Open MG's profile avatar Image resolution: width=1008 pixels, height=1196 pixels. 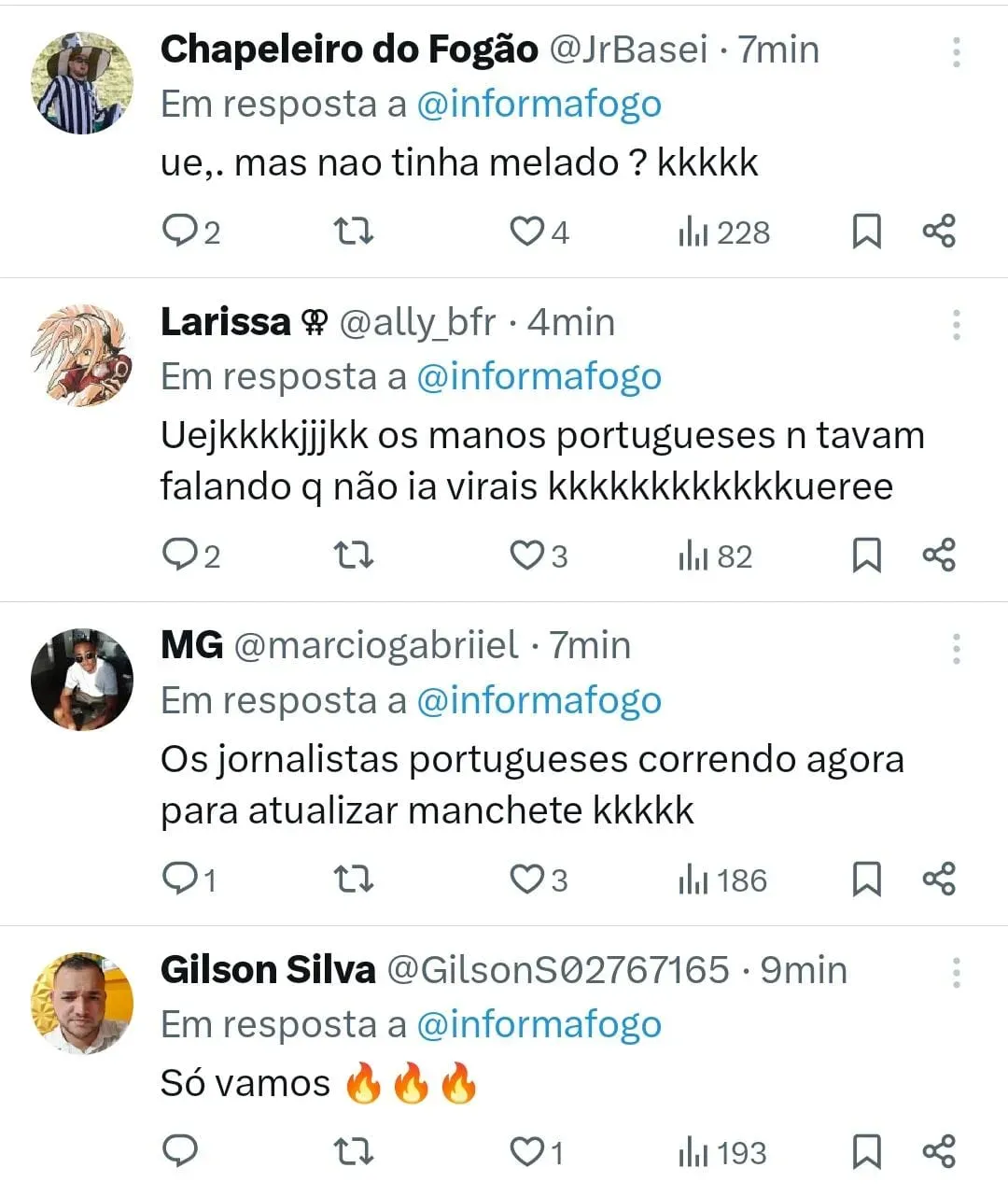tap(82, 679)
